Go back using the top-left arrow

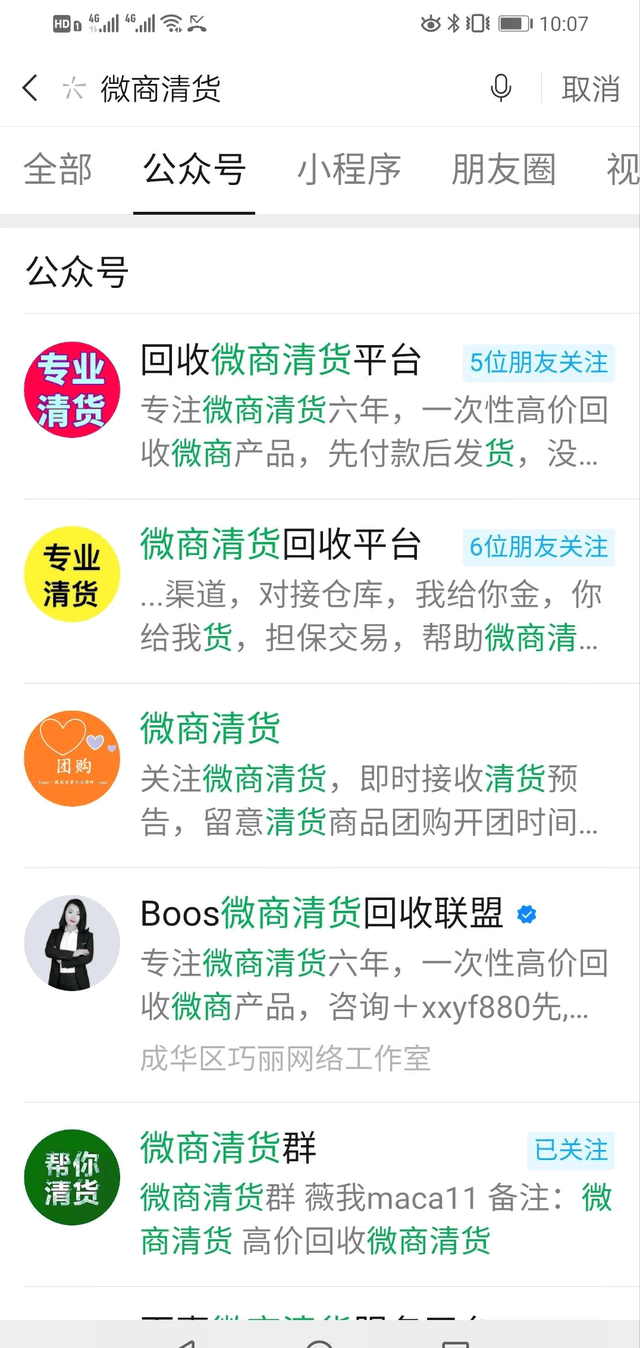[x=31, y=88]
